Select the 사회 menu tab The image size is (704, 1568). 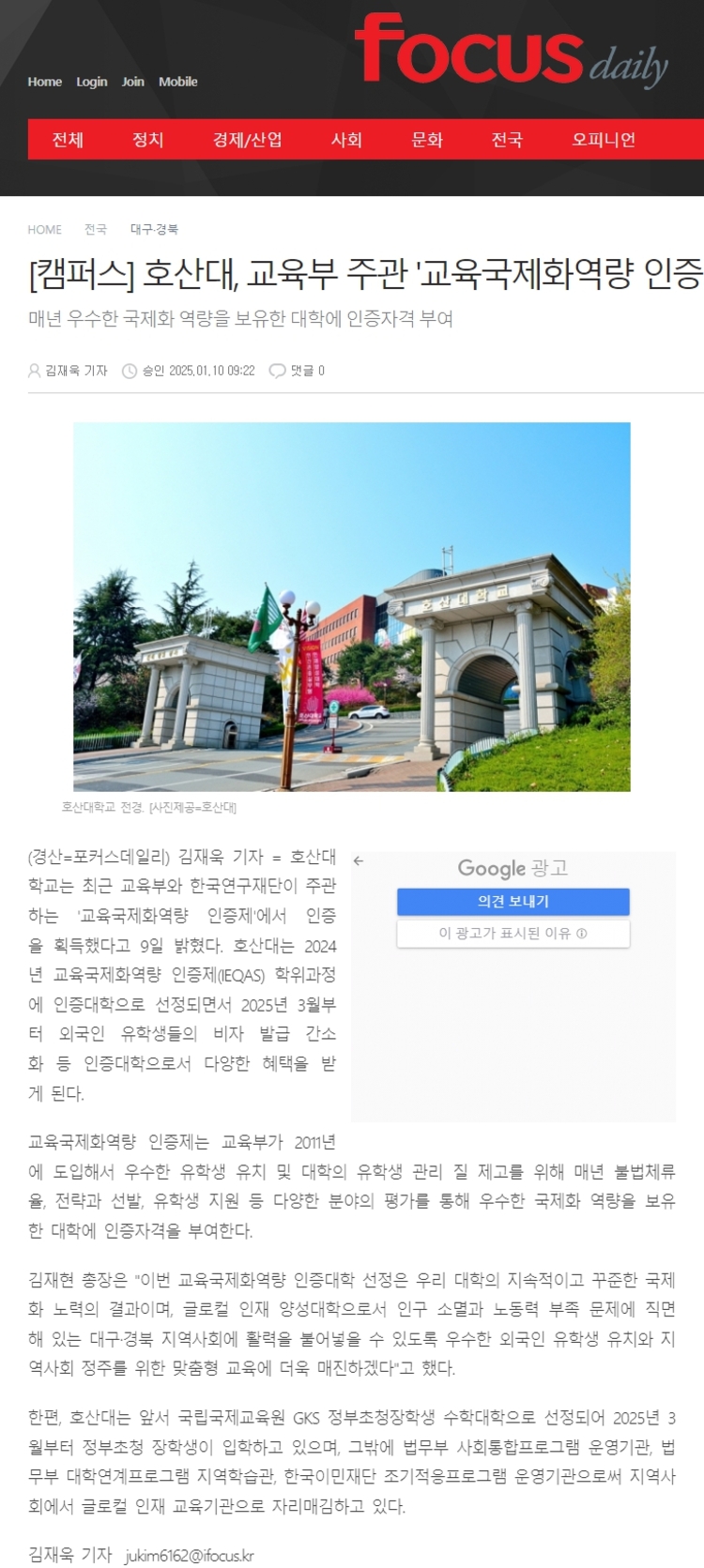pyautogui.click(x=346, y=140)
